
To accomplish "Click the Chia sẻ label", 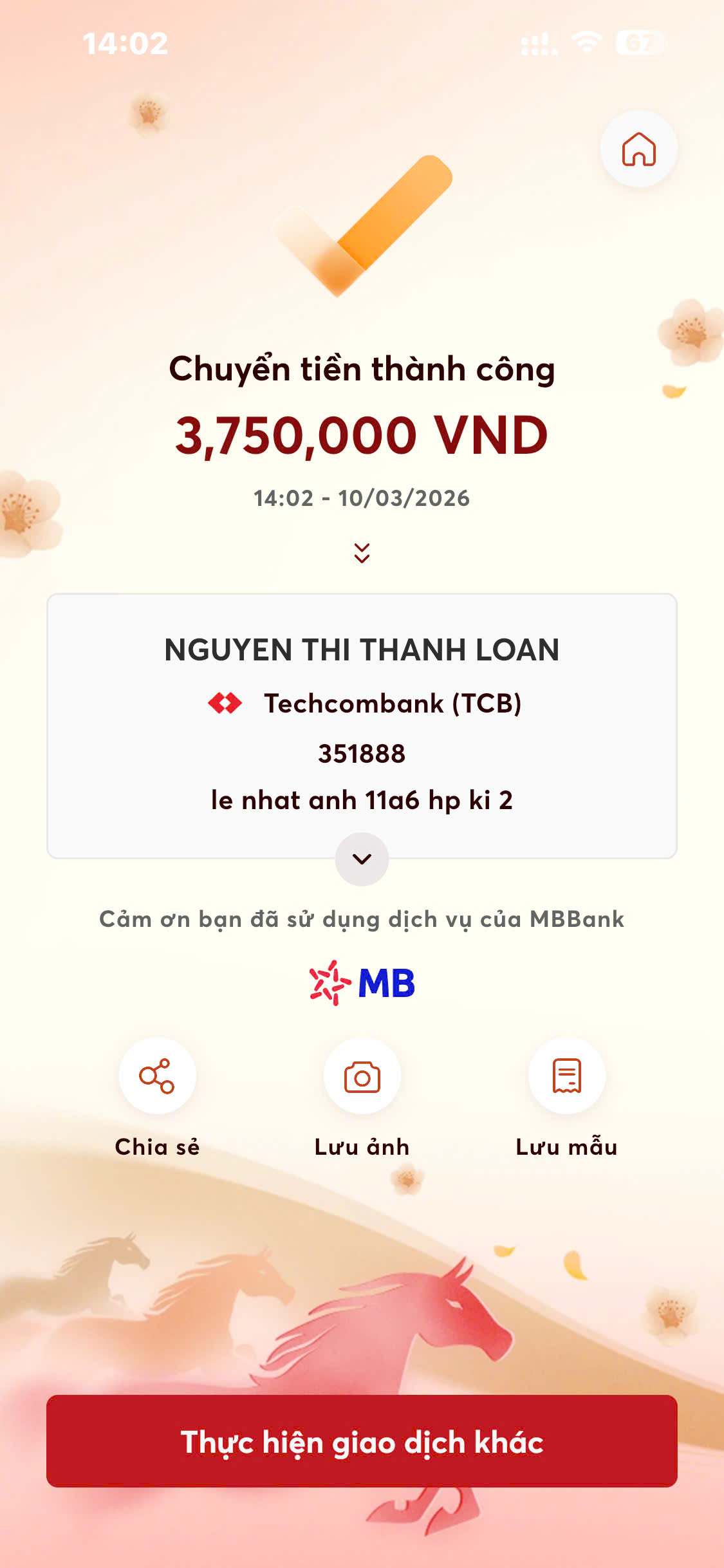I will 156,1144.
